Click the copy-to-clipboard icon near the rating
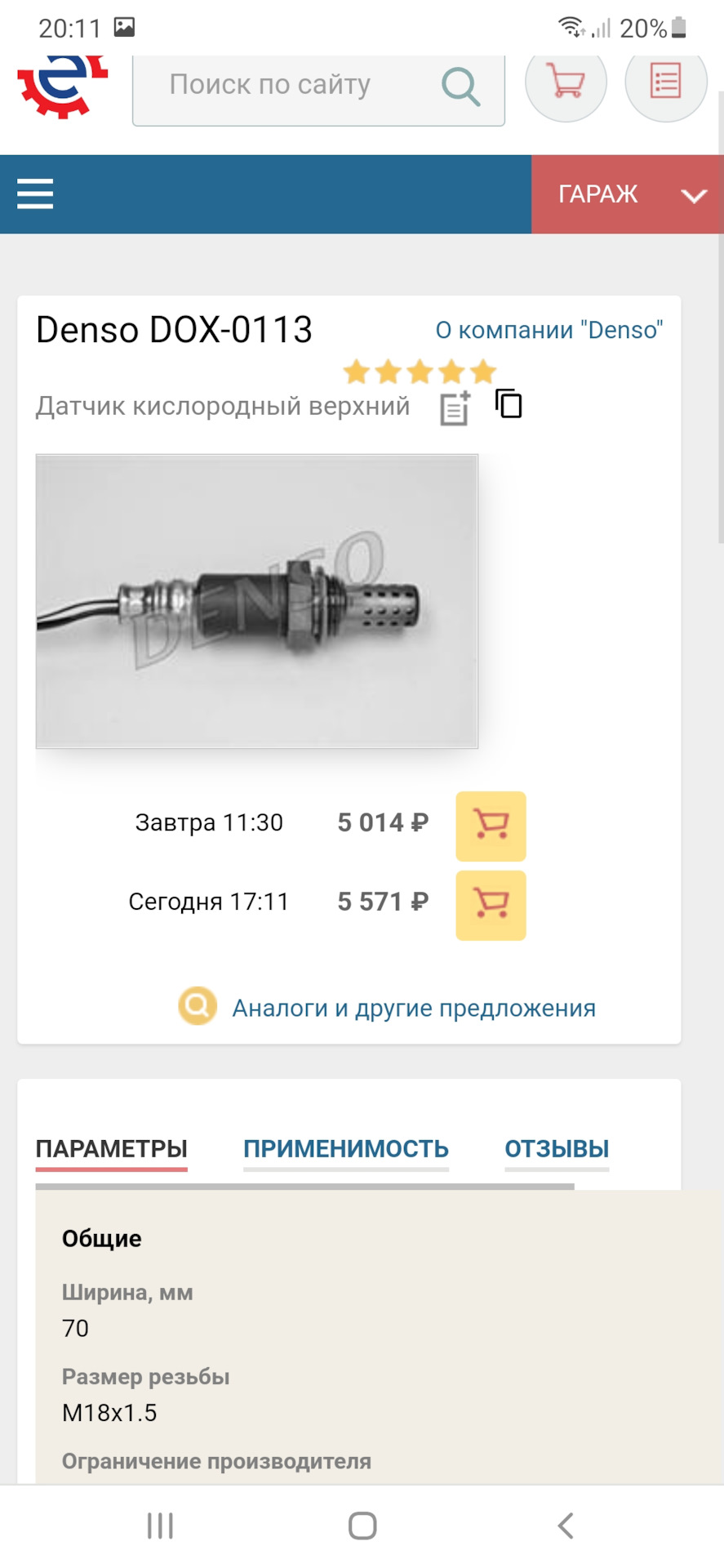Screen dimensions: 724x1568 click(x=508, y=403)
